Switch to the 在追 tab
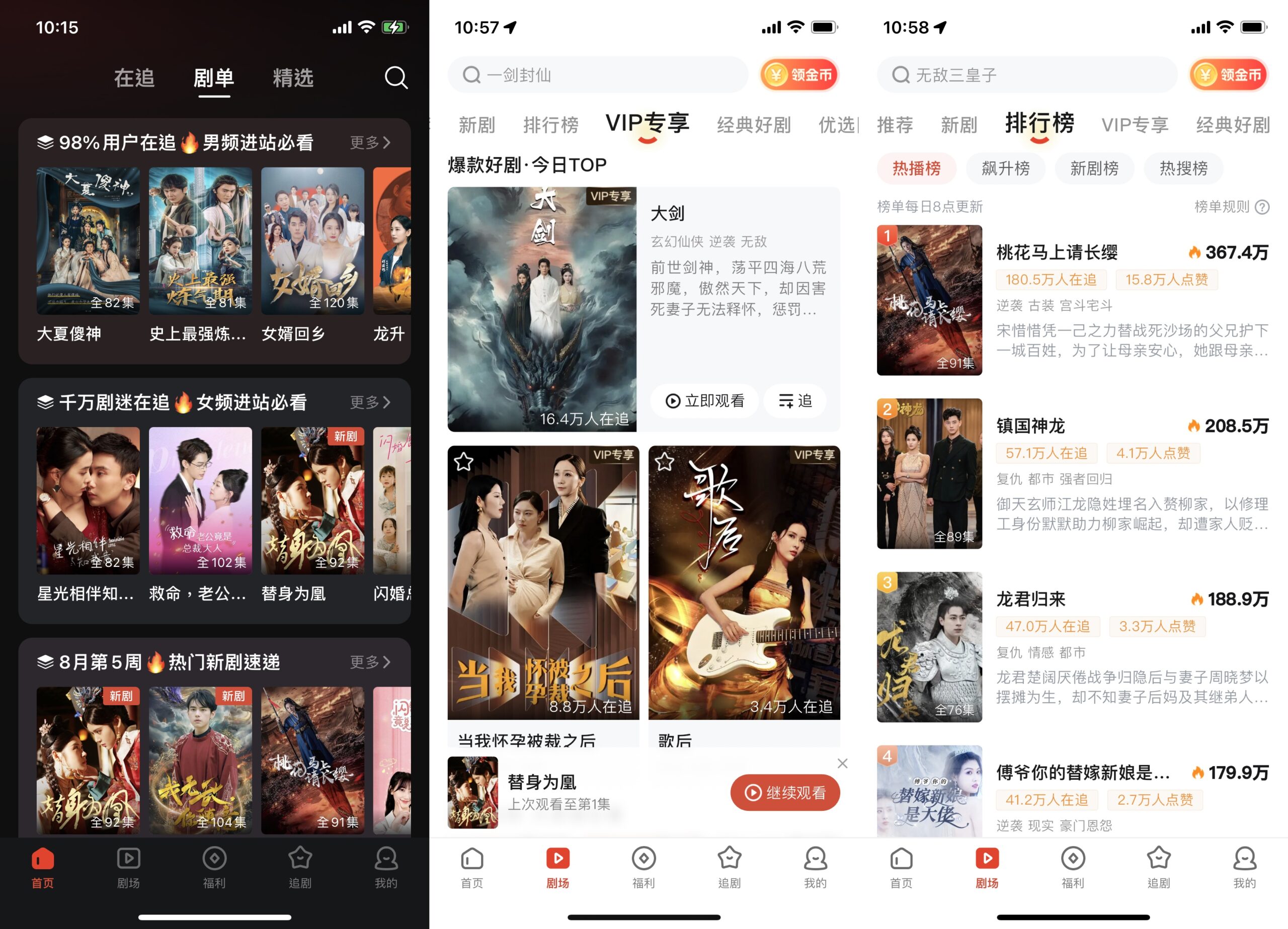 [x=134, y=78]
